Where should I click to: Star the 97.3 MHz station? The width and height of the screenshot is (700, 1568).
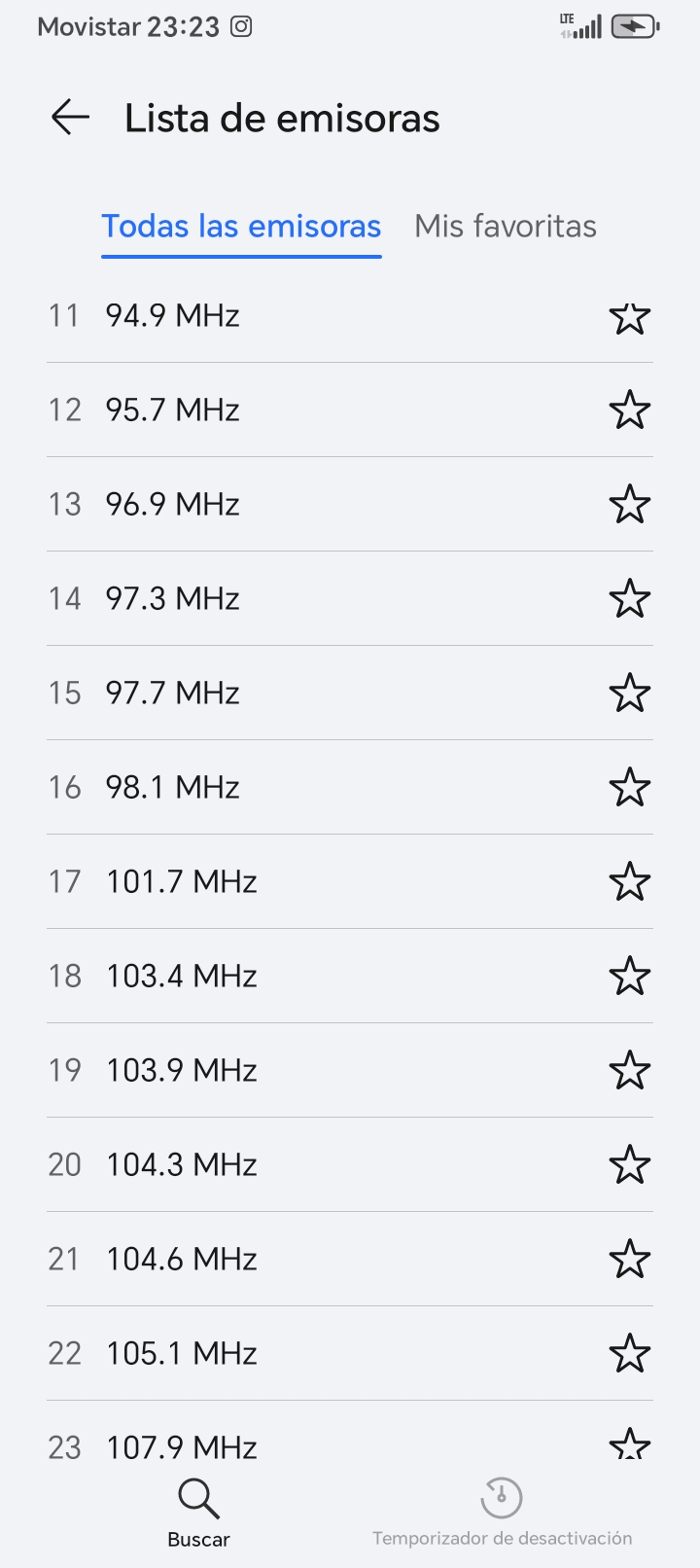point(629,599)
